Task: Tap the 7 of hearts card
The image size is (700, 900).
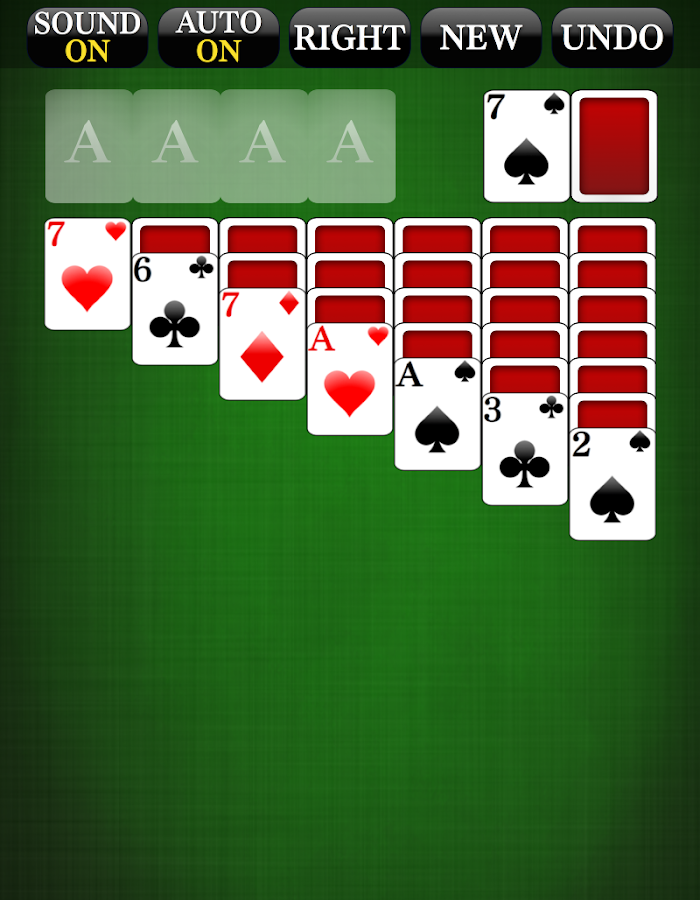Action: point(87,275)
